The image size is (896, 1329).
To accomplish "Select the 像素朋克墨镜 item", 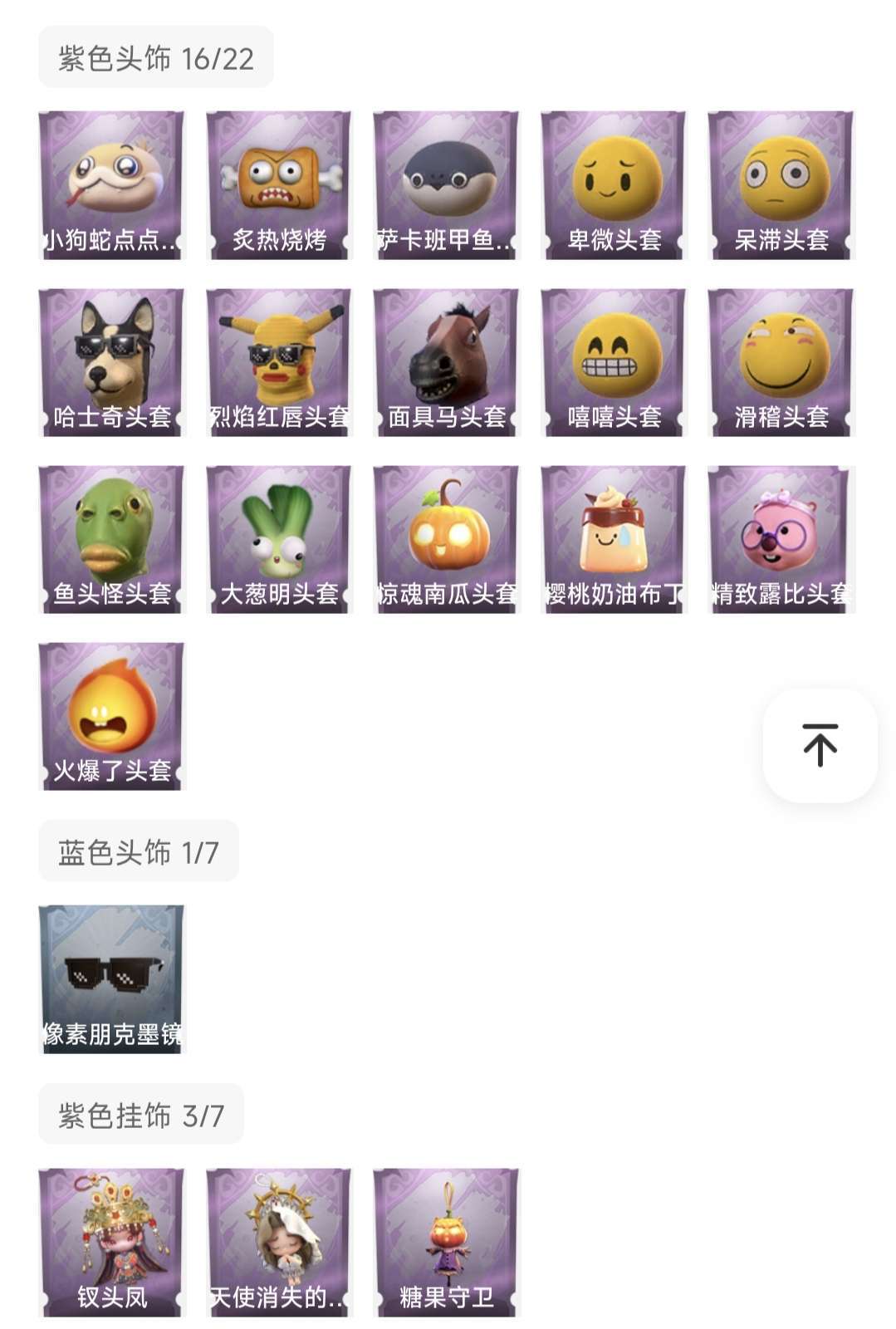I will [x=112, y=979].
